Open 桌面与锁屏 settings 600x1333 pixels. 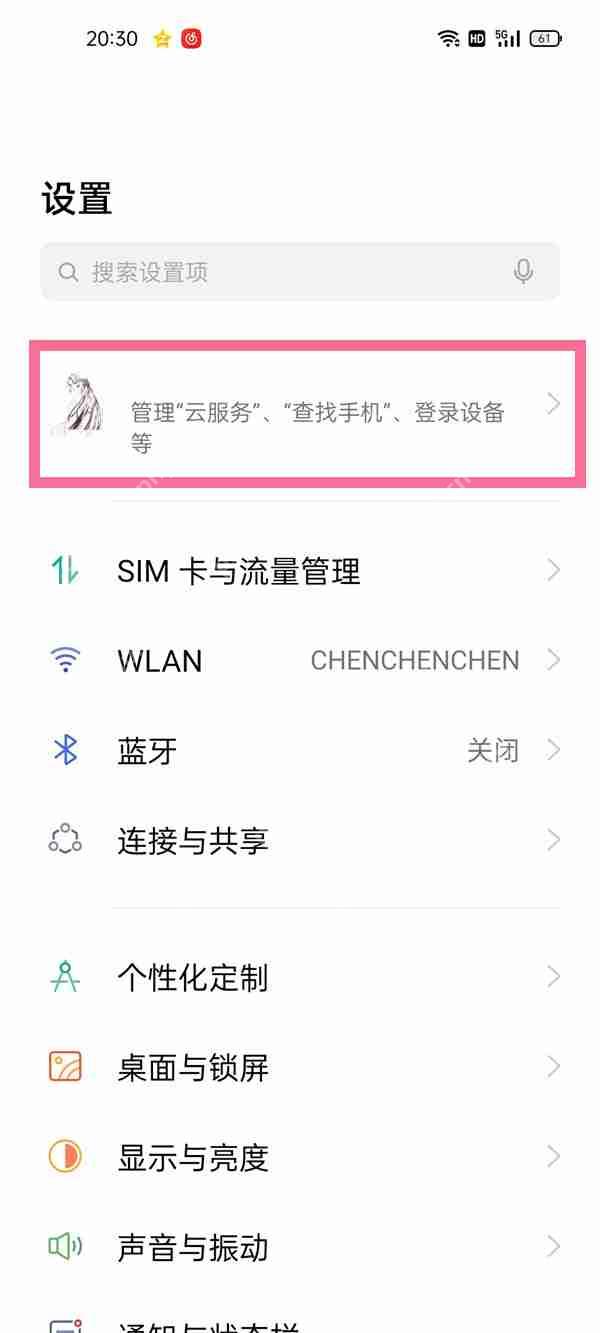coord(300,1067)
